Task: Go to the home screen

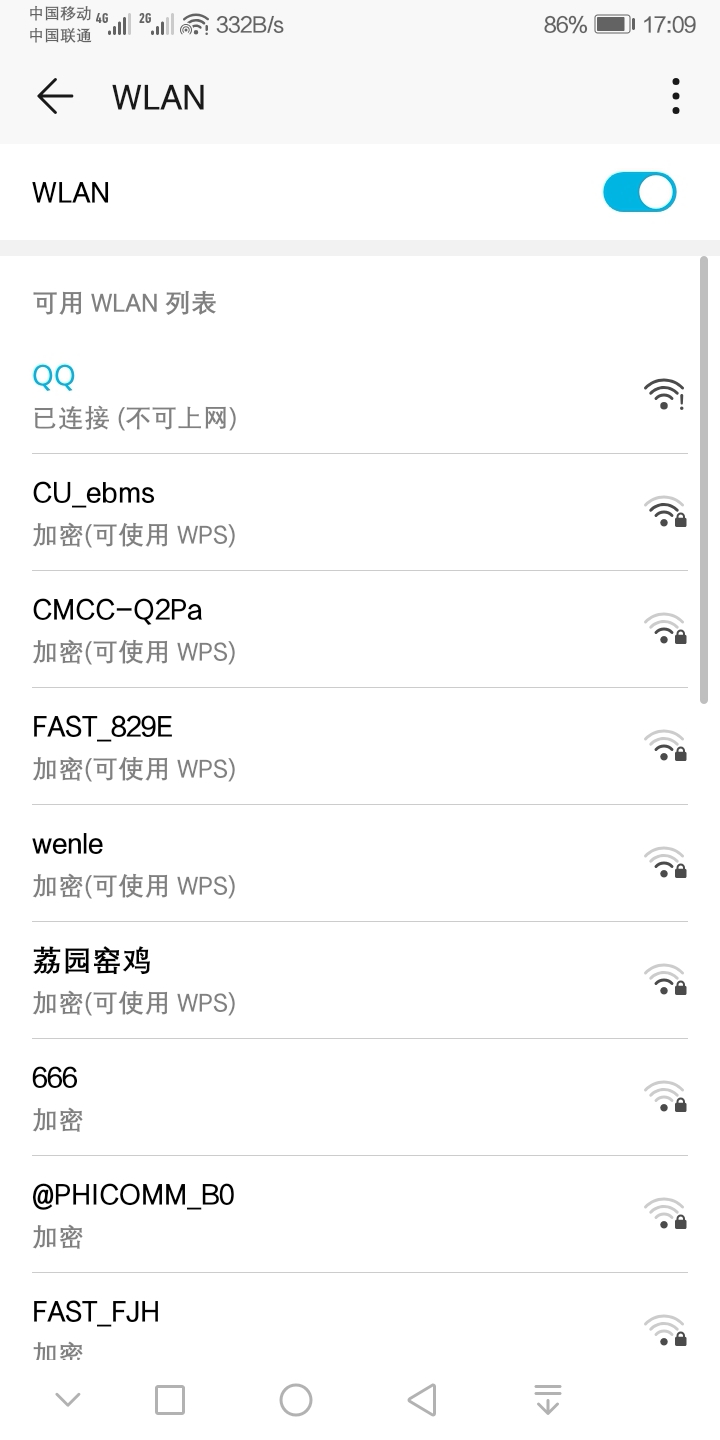Action: point(296,1400)
